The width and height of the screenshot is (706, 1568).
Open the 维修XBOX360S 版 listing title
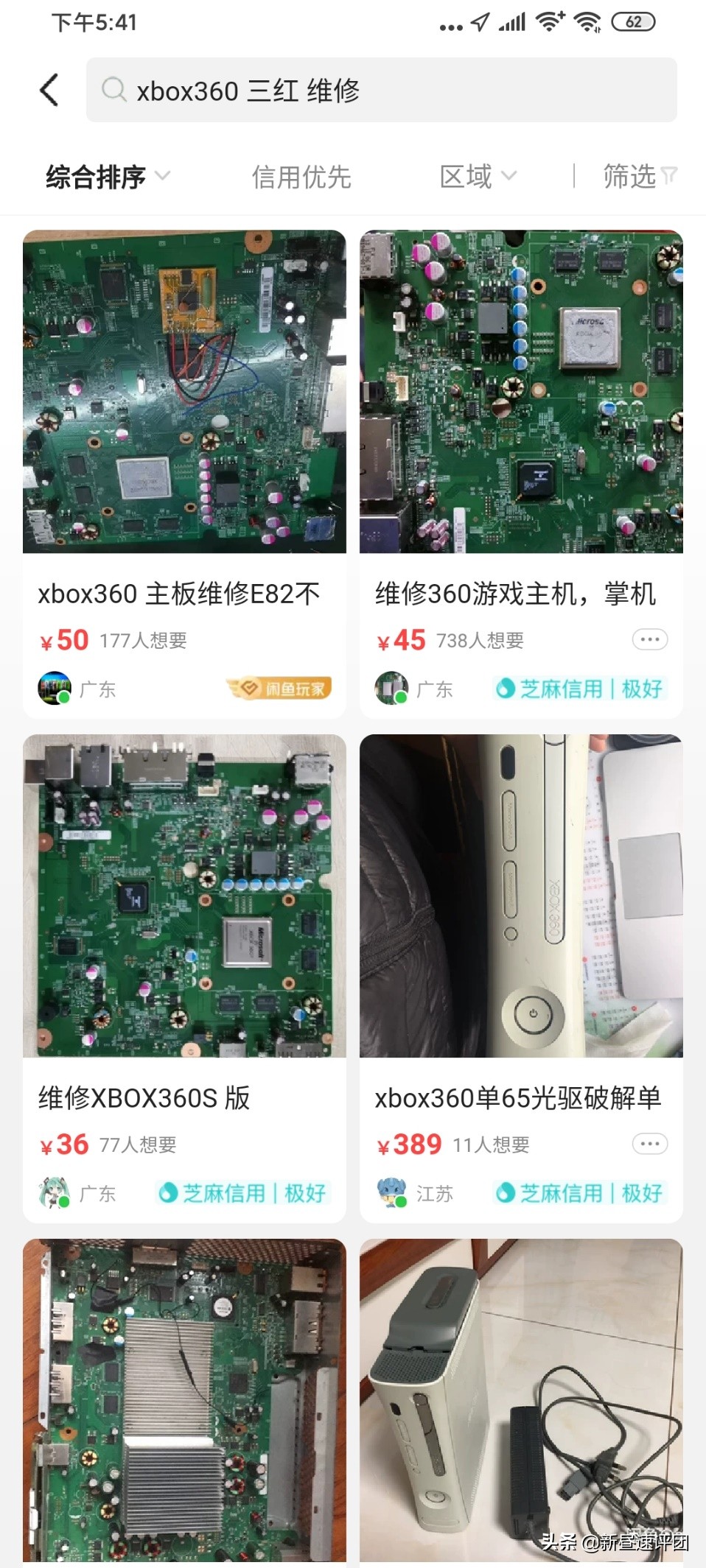coord(144,1098)
